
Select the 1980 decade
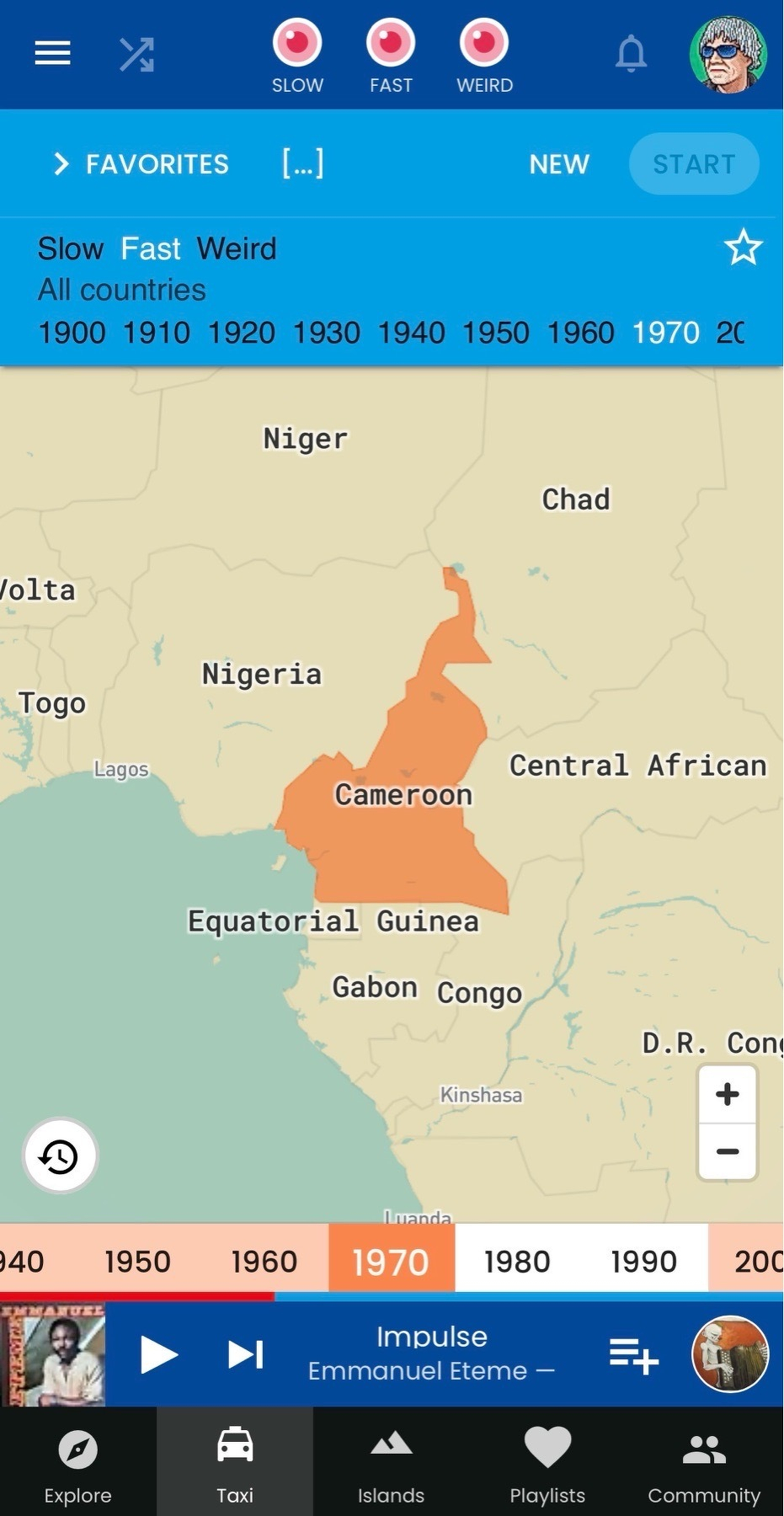[x=517, y=1262]
